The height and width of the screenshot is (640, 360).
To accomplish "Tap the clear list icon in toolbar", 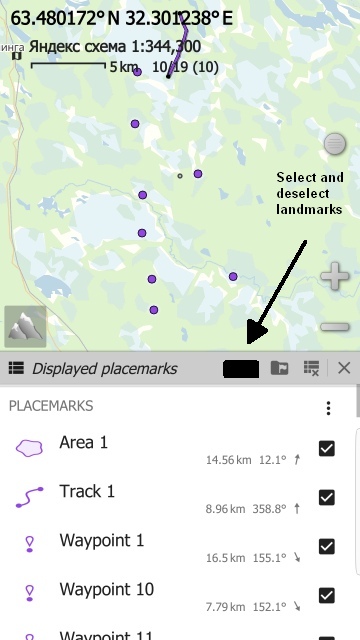I will 311,368.
